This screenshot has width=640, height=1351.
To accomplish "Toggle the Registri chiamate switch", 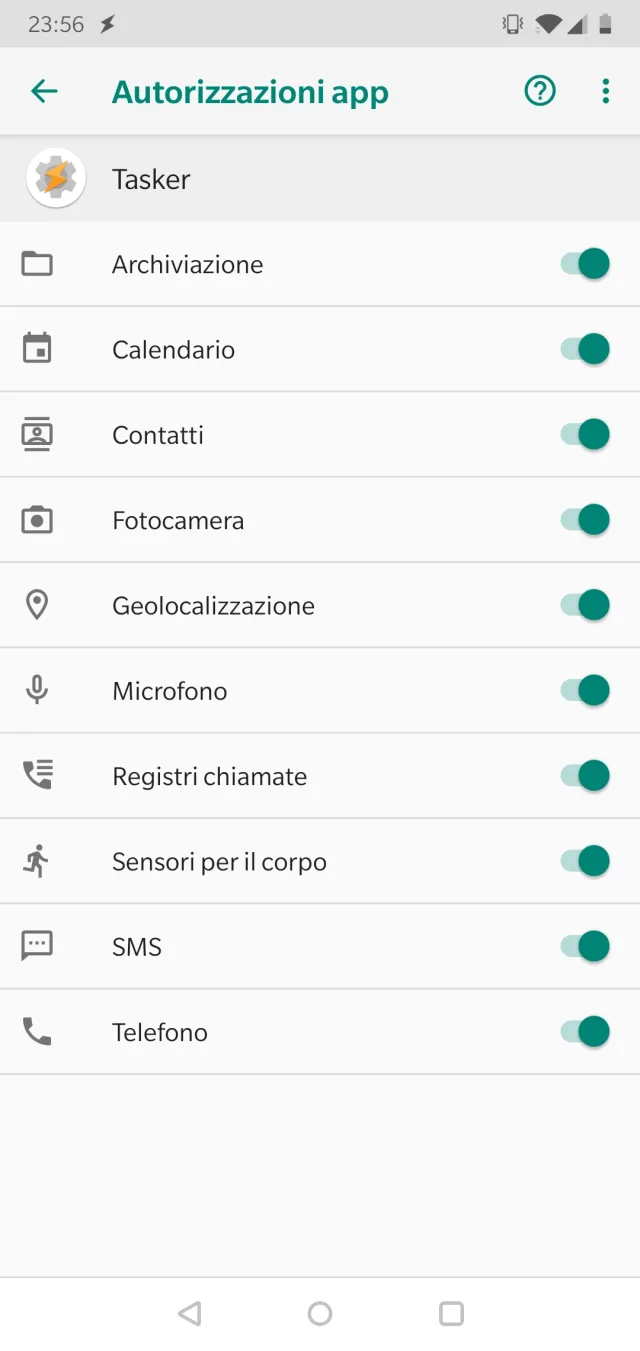I will (585, 776).
